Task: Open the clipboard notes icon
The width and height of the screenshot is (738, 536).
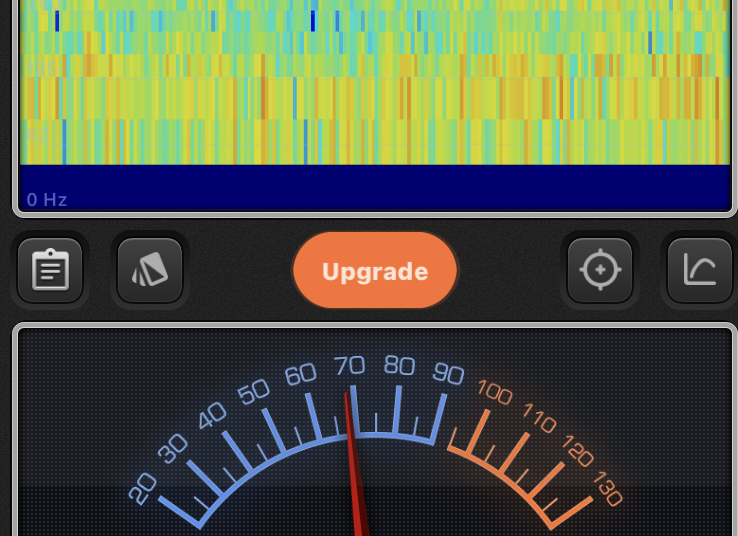Action: pos(50,271)
